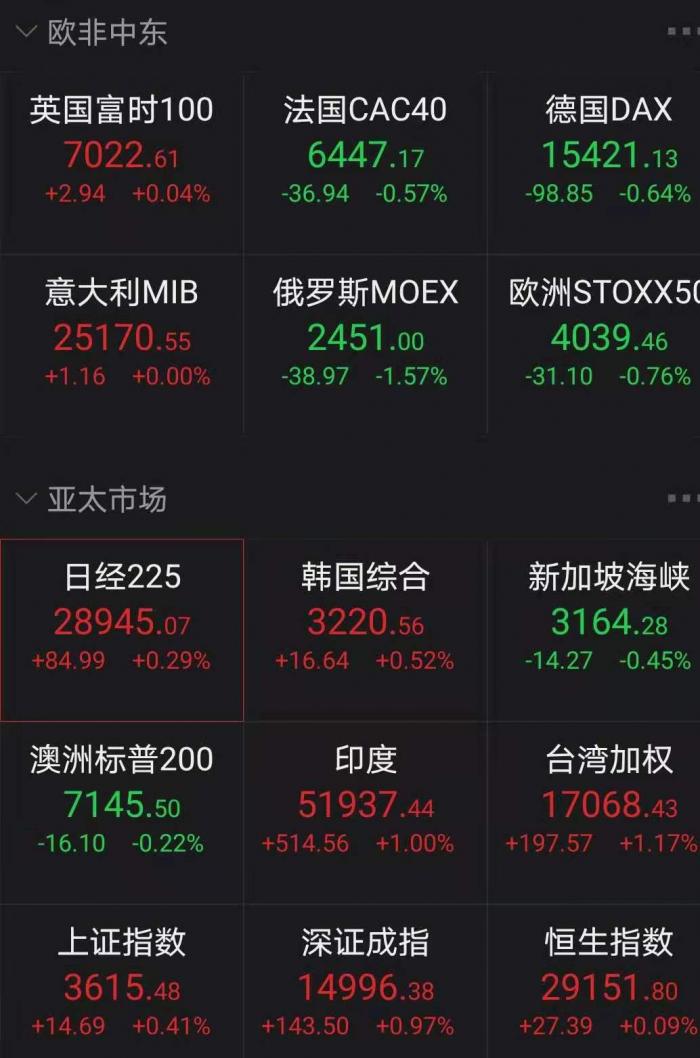This screenshot has height=1058, width=700.
Task: Open more options for 欧非中东
Action: tap(682, 32)
